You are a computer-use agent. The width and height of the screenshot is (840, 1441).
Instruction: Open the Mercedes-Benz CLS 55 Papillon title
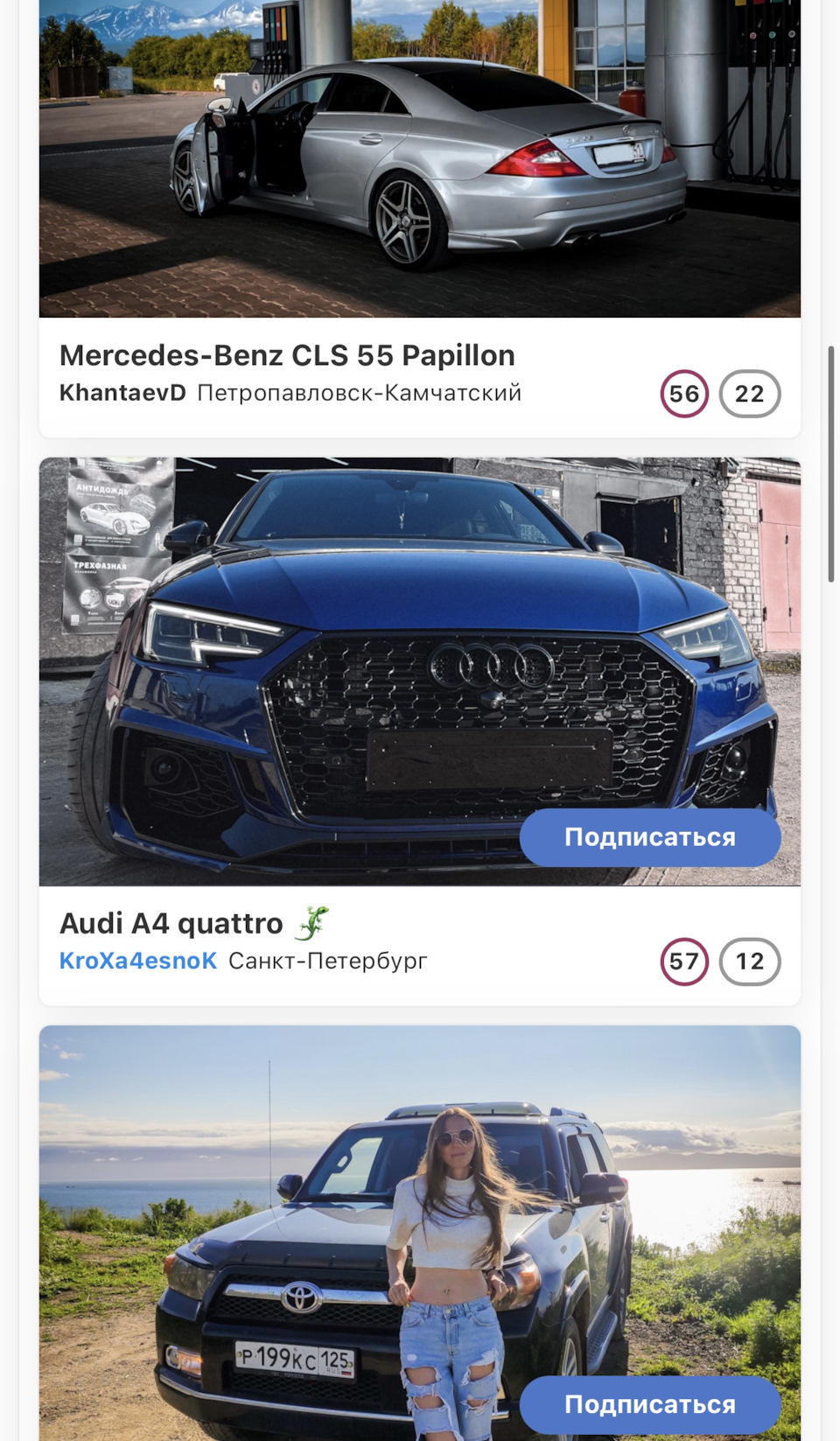(x=287, y=355)
